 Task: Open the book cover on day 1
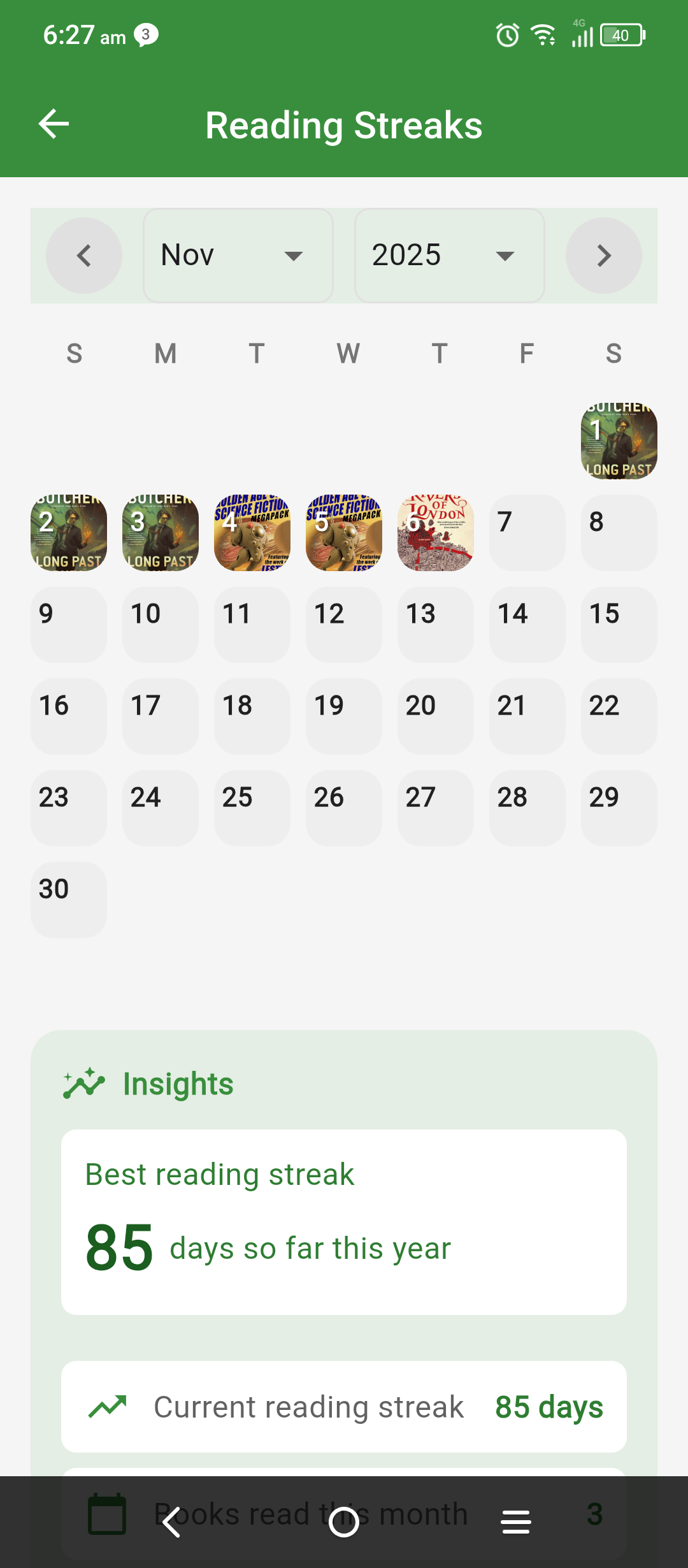(619, 441)
